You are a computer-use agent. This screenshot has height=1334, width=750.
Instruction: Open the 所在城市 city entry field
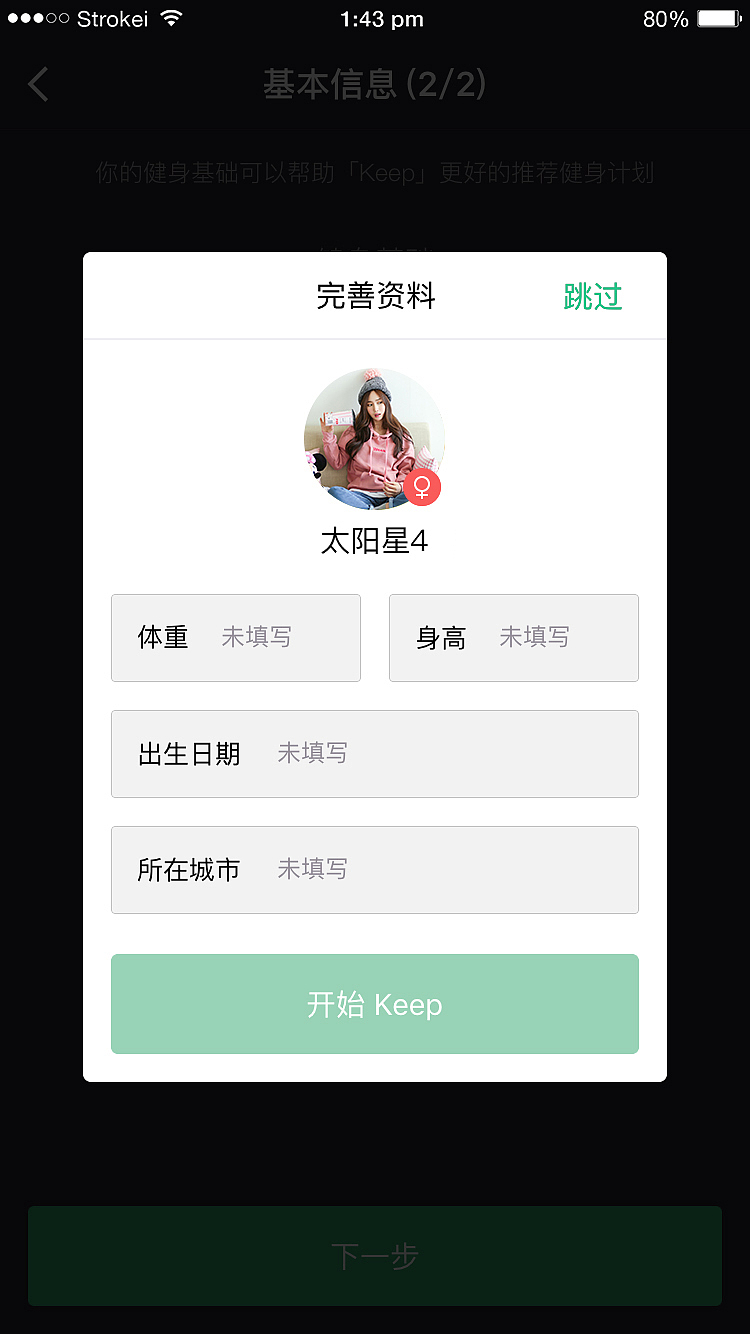[375, 870]
